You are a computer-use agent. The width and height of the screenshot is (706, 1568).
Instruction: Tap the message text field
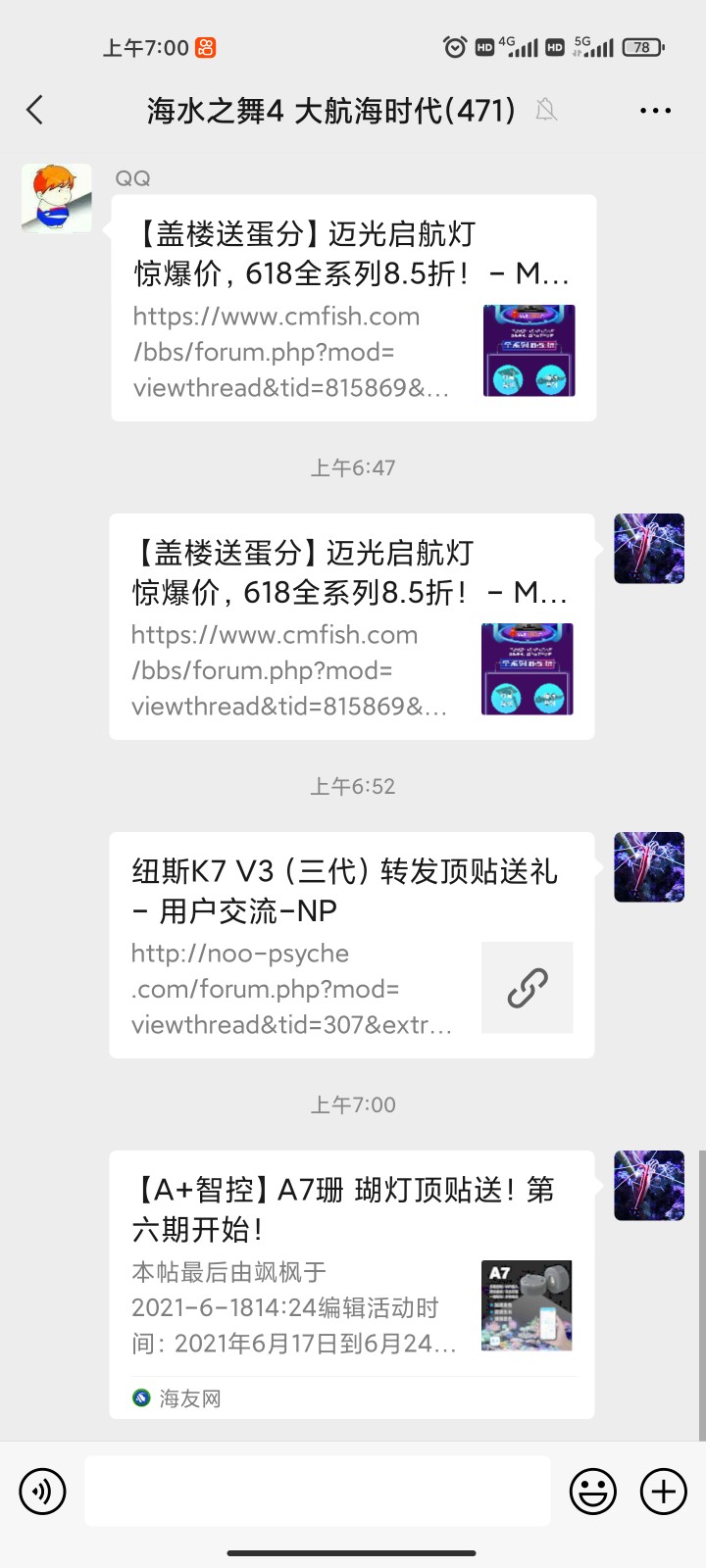click(317, 1491)
